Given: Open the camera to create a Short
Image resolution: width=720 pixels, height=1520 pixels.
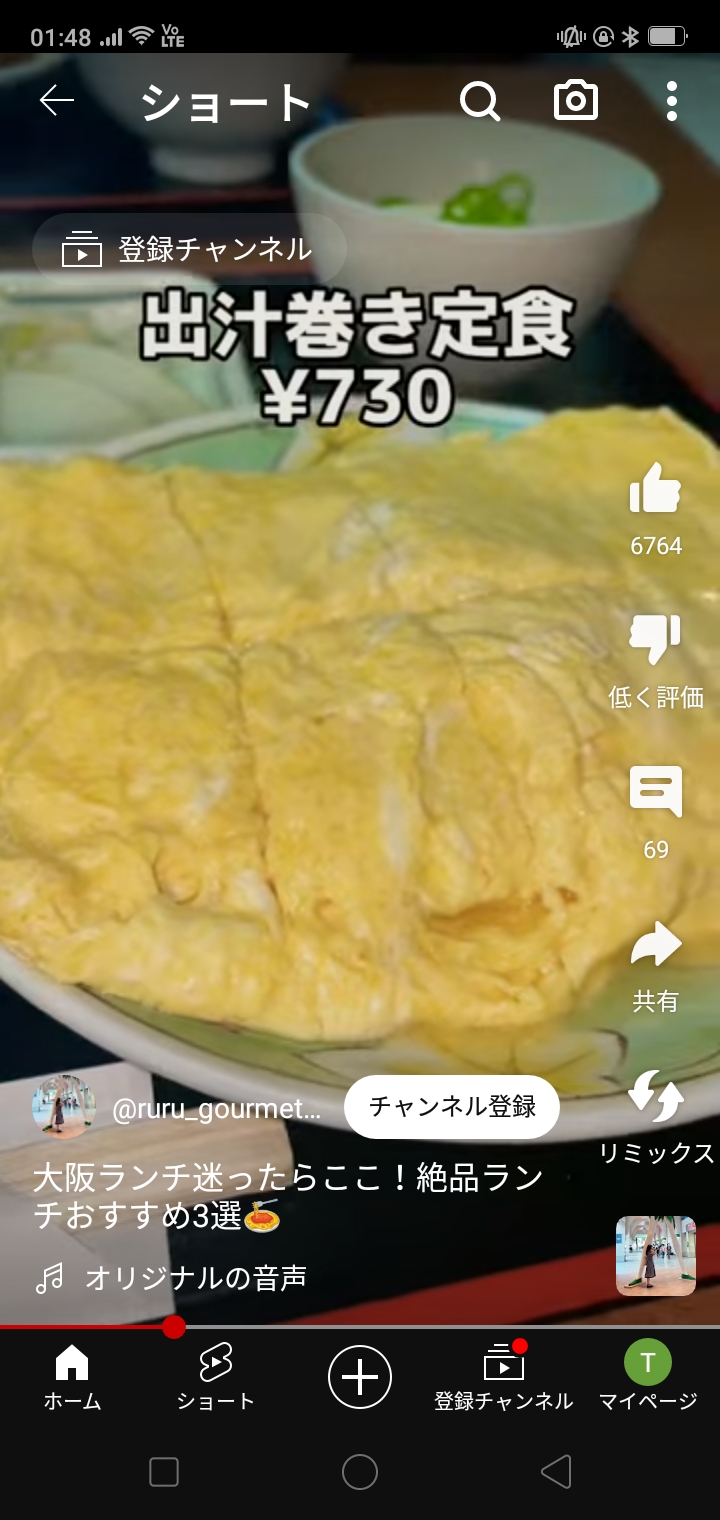Looking at the screenshot, I should [x=576, y=101].
